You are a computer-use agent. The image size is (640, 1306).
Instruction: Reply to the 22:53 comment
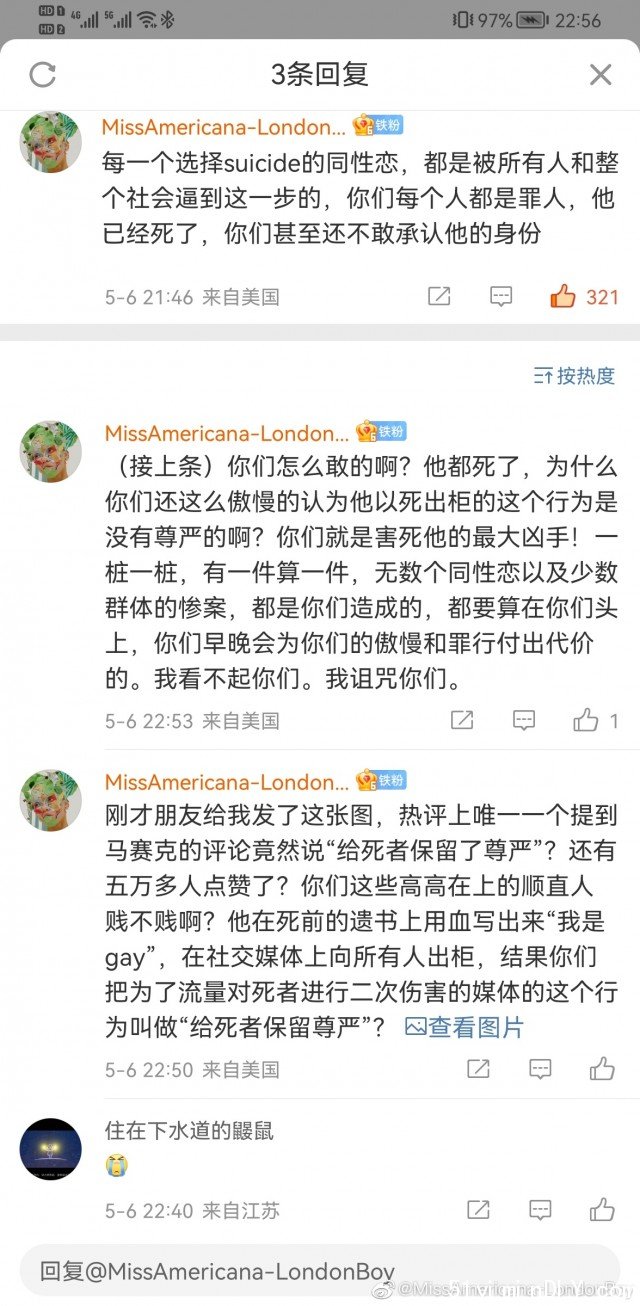click(524, 720)
